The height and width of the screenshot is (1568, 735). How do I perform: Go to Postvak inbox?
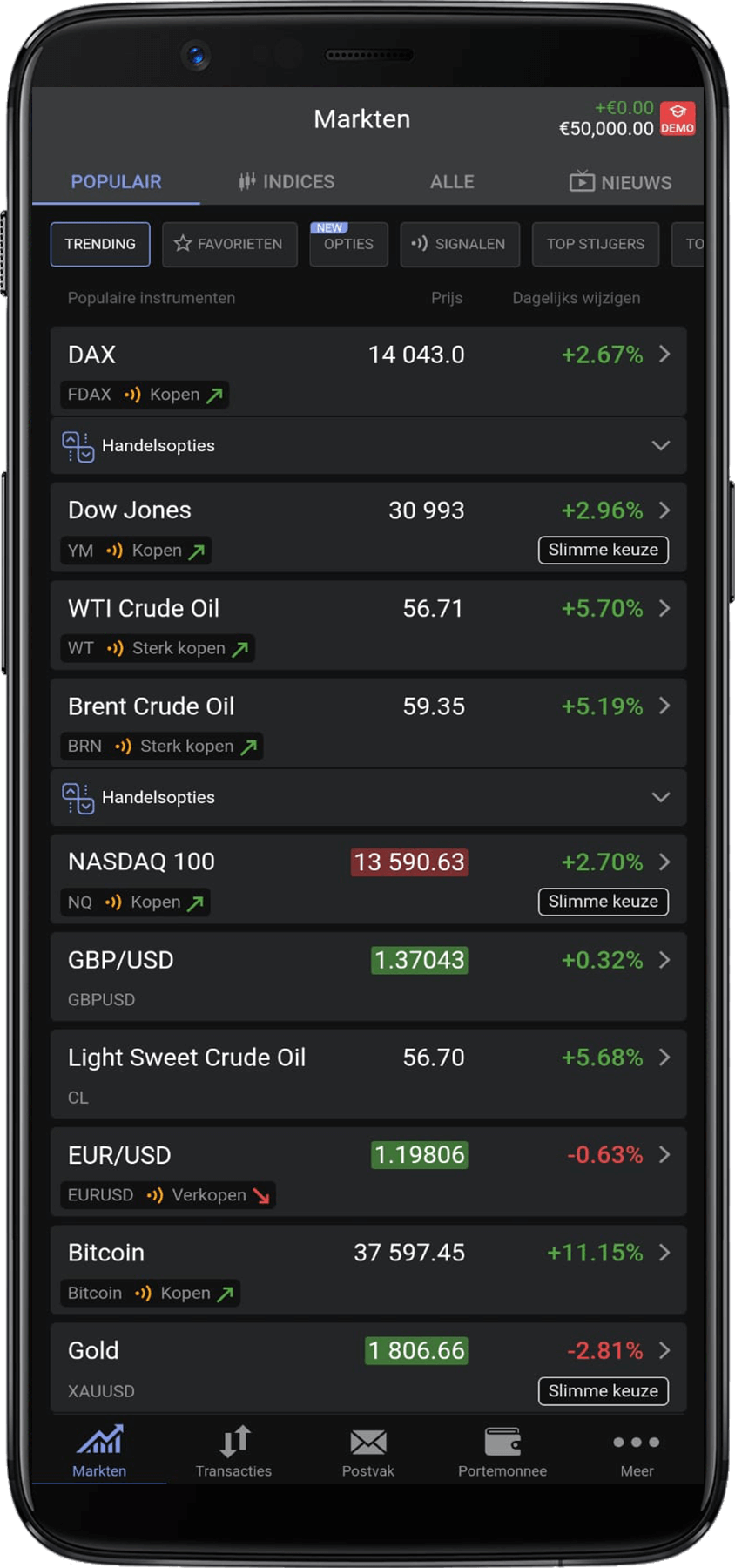367,1452
